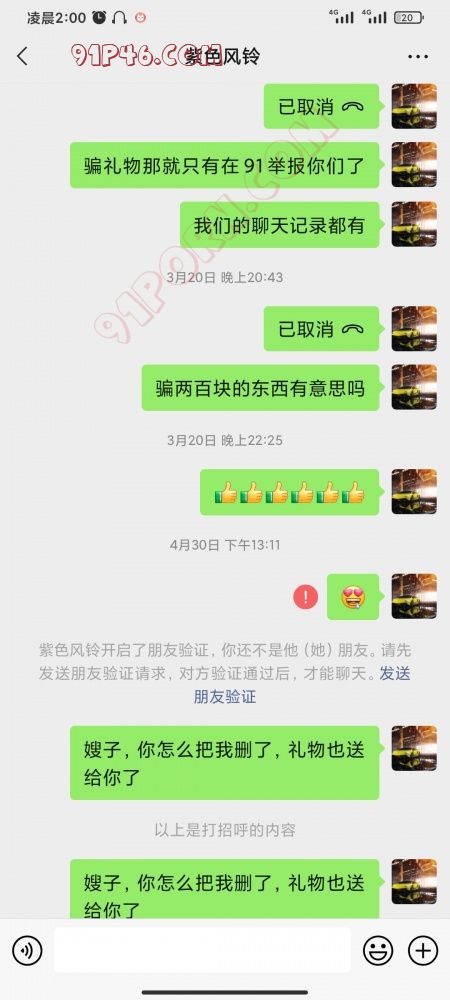
Task: Open the chat's three-dot options menu
Action: [417, 57]
